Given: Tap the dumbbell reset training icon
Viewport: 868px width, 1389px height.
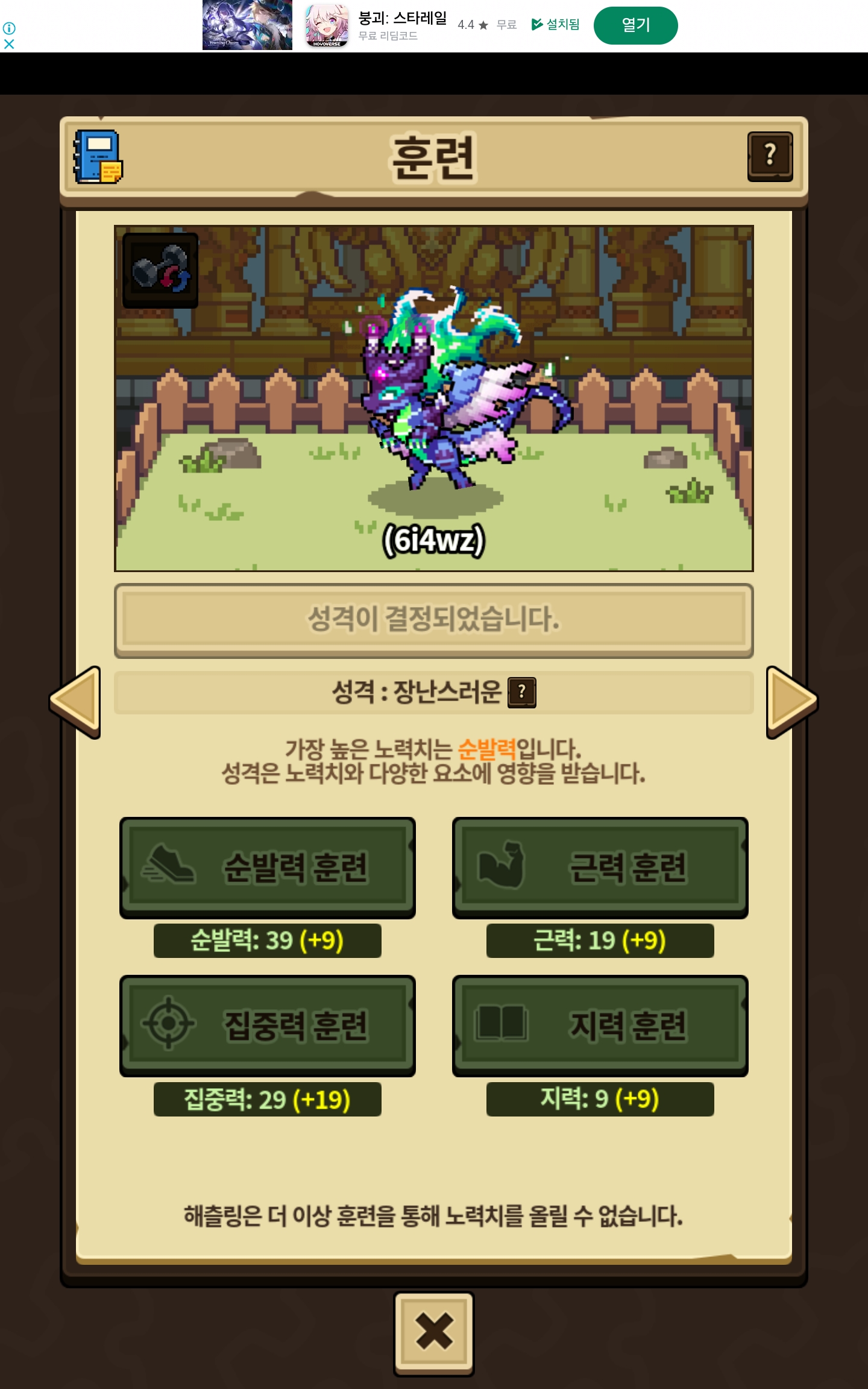Looking at the screenshot, I should (160, 270).
